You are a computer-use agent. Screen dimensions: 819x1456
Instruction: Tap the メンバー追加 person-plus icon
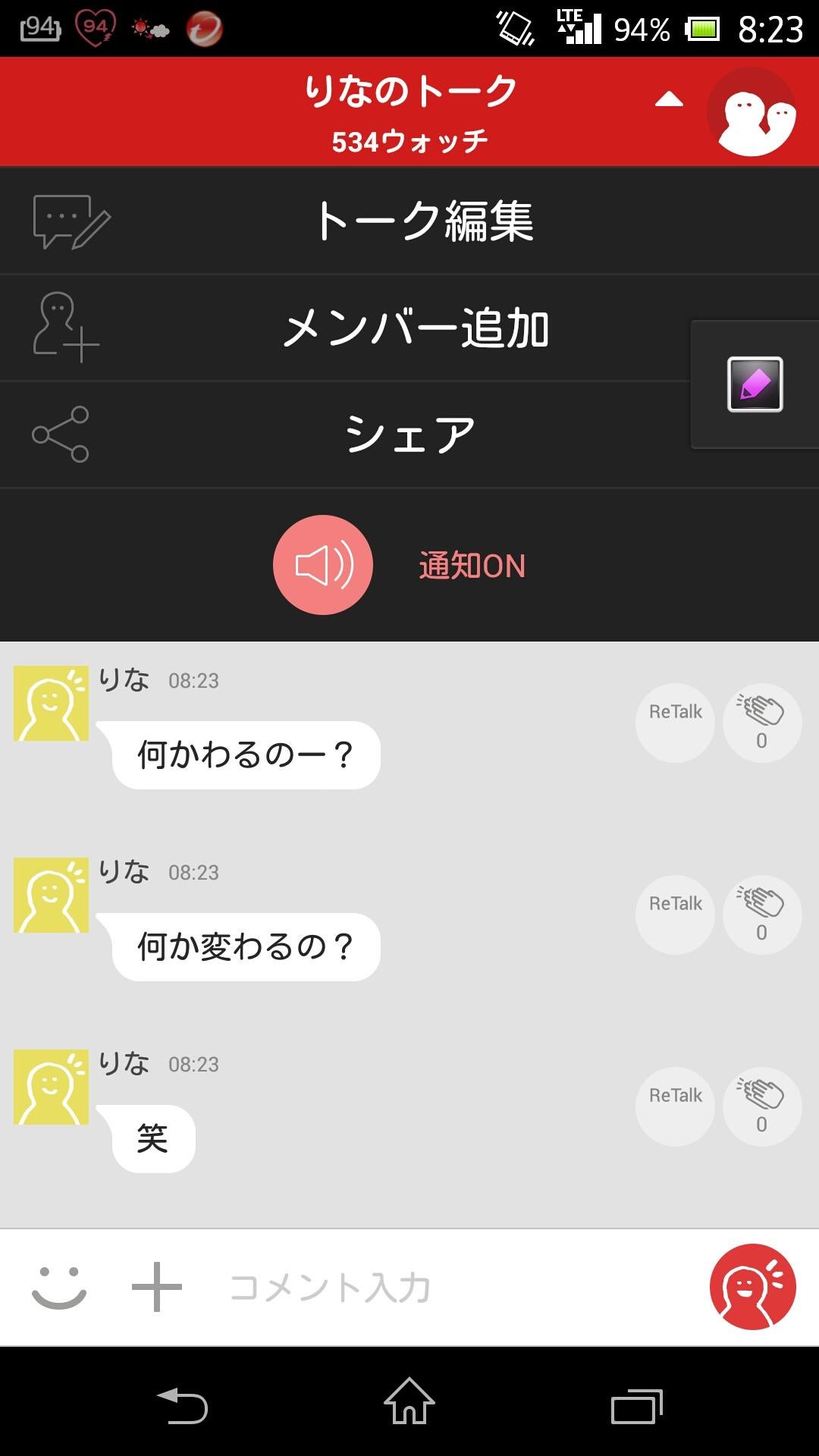pos(63,326)
